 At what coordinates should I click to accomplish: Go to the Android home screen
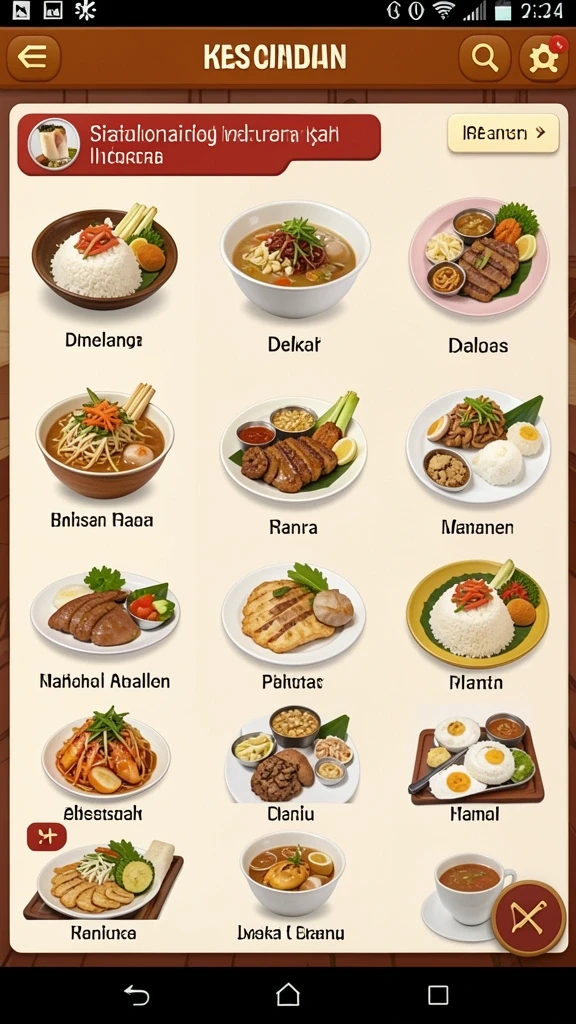tap(288, 995)
